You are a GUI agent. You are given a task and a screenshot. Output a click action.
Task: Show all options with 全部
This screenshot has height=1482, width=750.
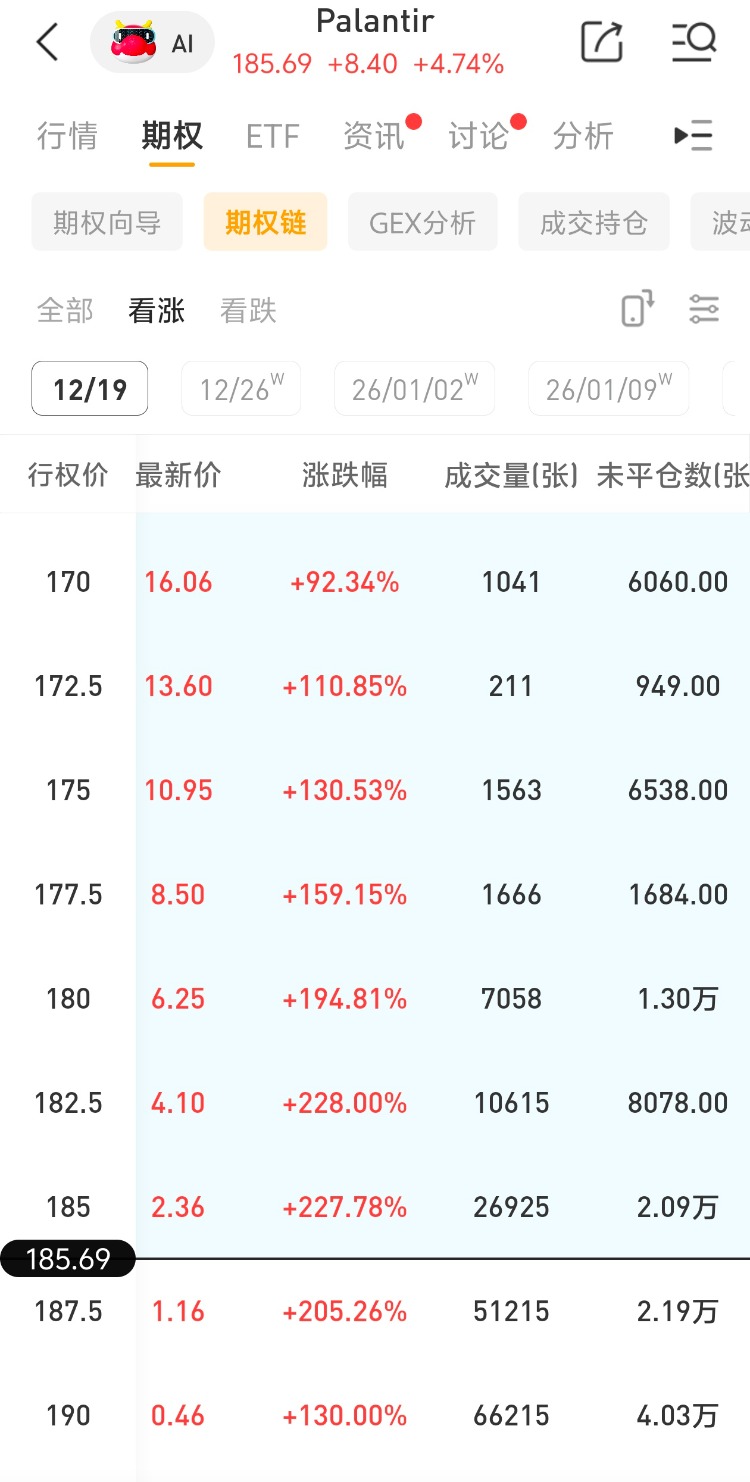click(x=65, y=311)
